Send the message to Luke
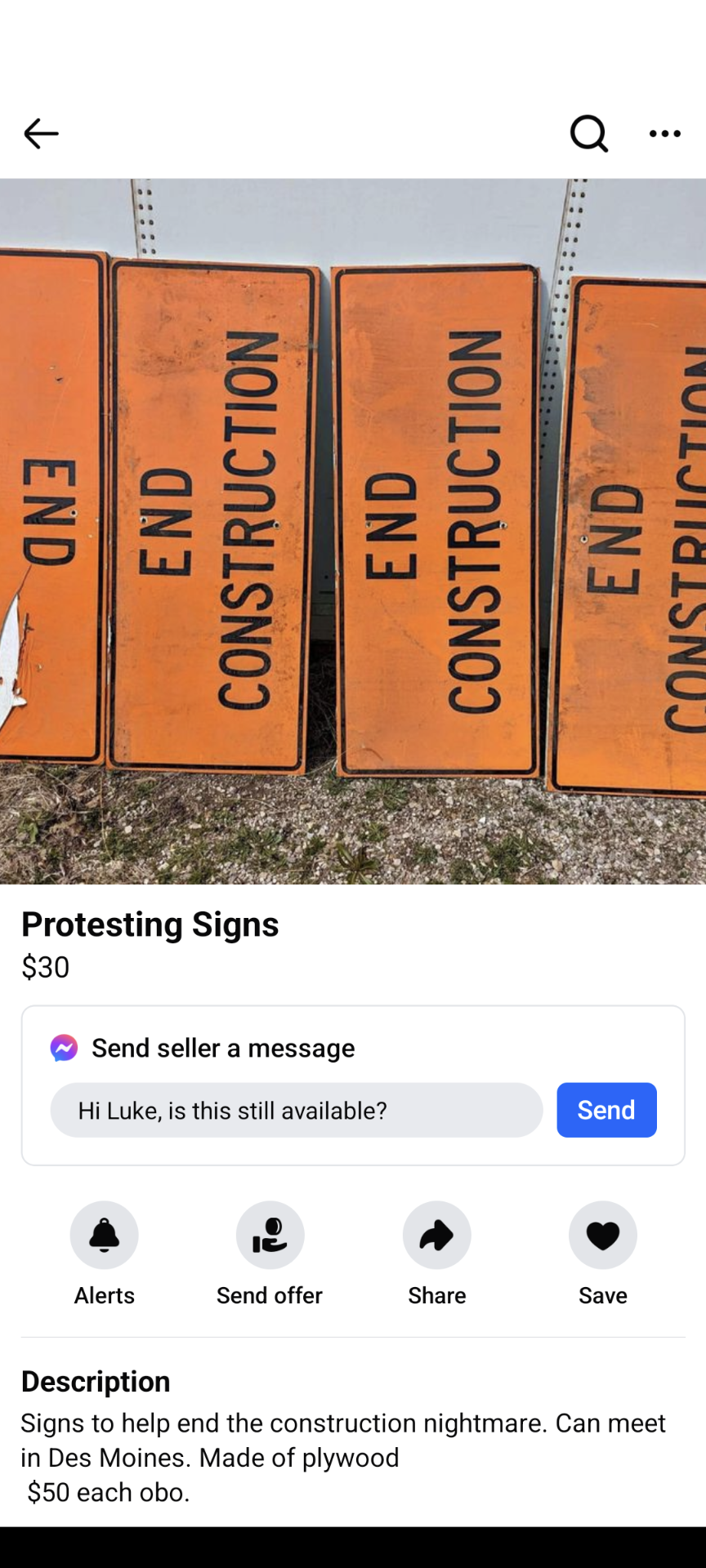Viewport: 706px width, 1568px height. [606, 1110]
